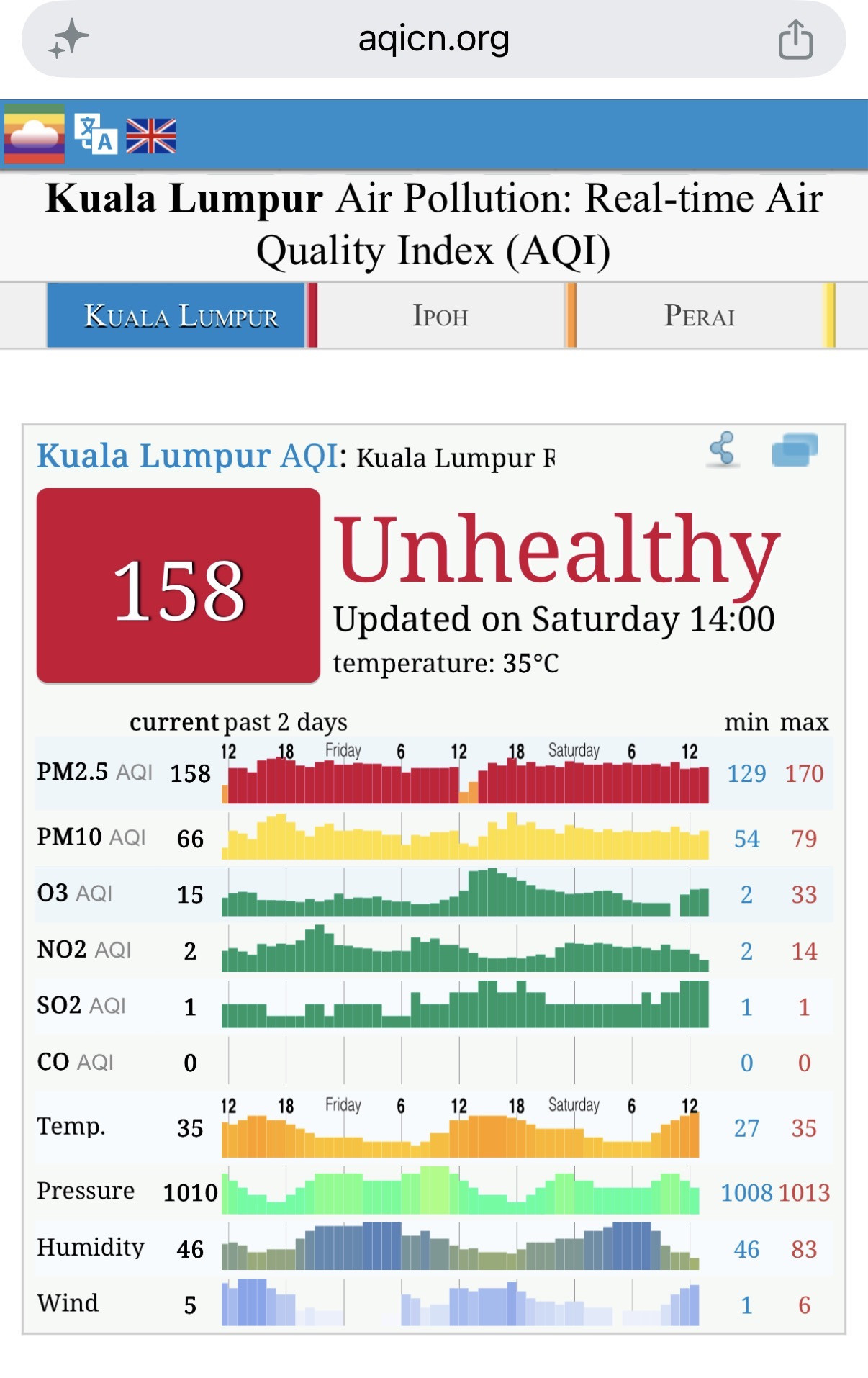Open the Kuala Lumpur AQI link
Viewport: 868px width, 1378px height.
(x=187, y=456)
